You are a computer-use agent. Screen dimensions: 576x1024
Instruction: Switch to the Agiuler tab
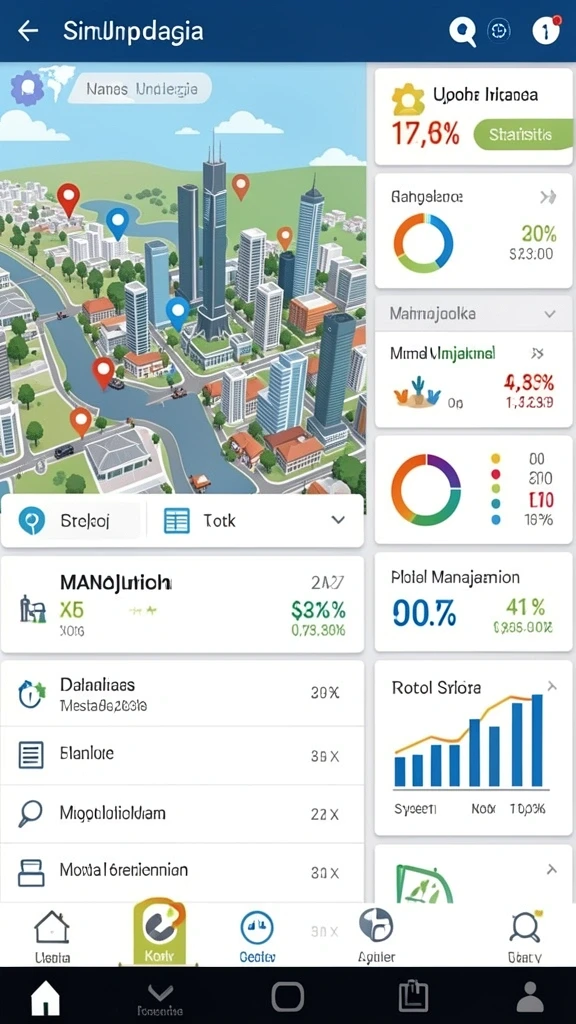[377, 935]
